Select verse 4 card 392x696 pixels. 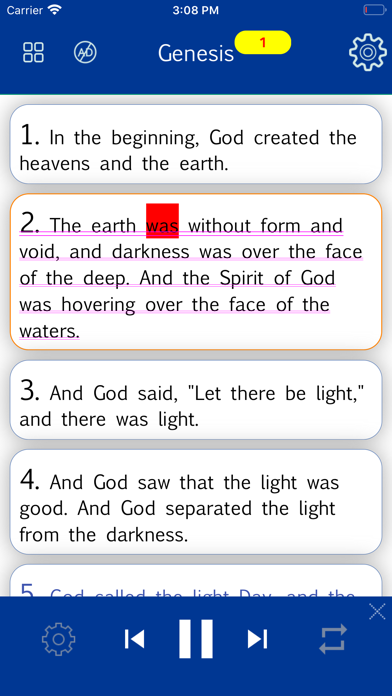click(x=196, y=502)
